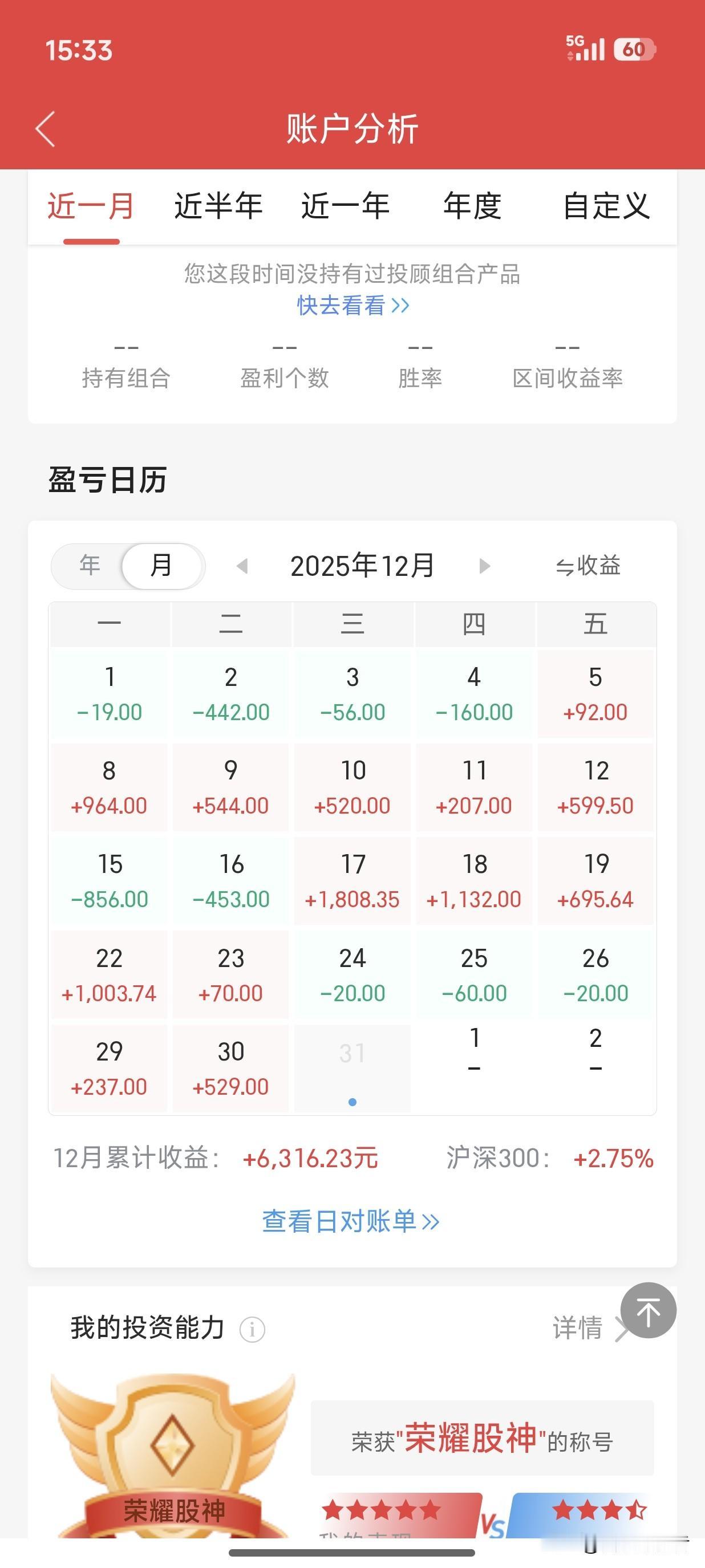The height and width of the screenshot is (1568, 705).
Task: Select the 月 view toggle
Action: [x=161, y=565]
